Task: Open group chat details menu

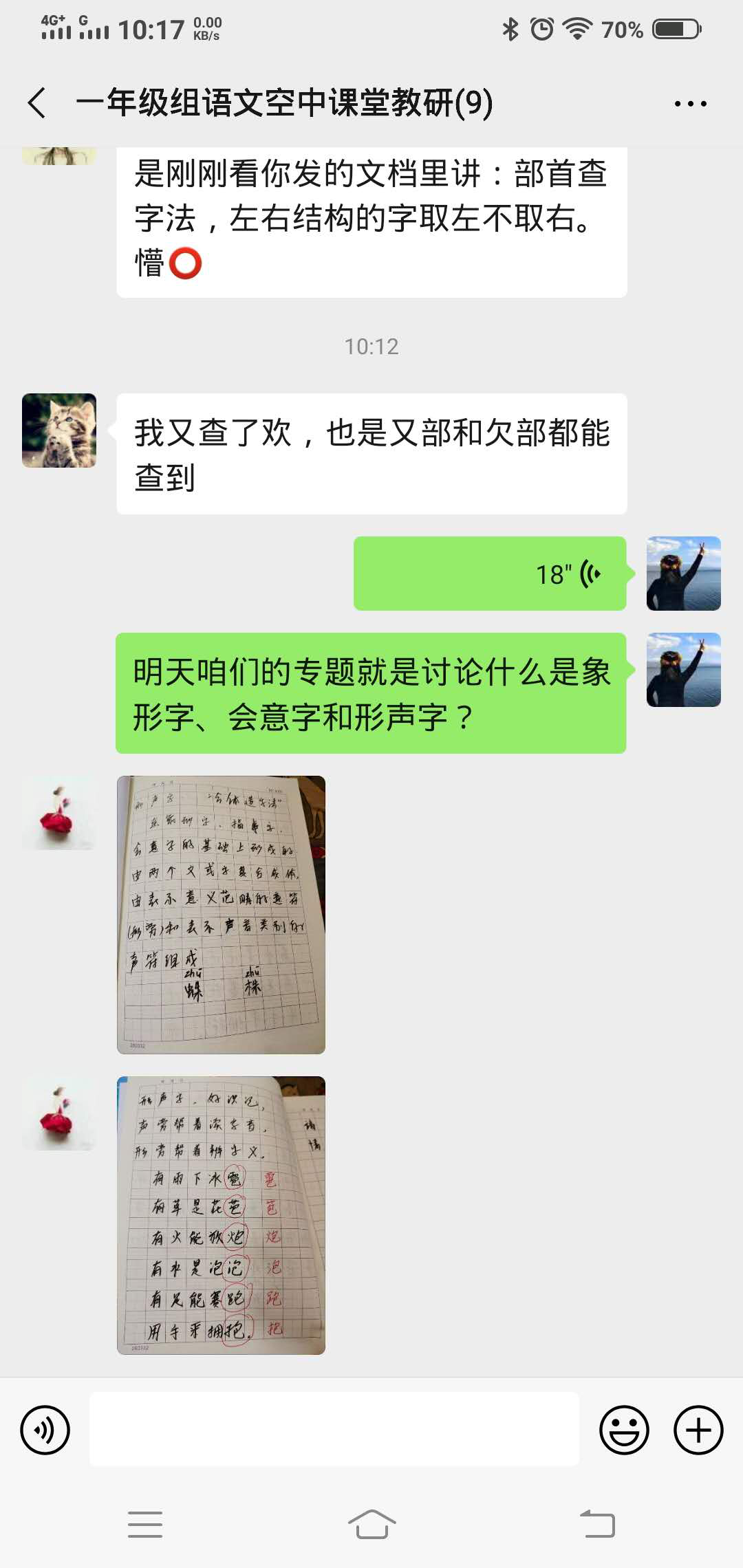Action: [690, 104]
